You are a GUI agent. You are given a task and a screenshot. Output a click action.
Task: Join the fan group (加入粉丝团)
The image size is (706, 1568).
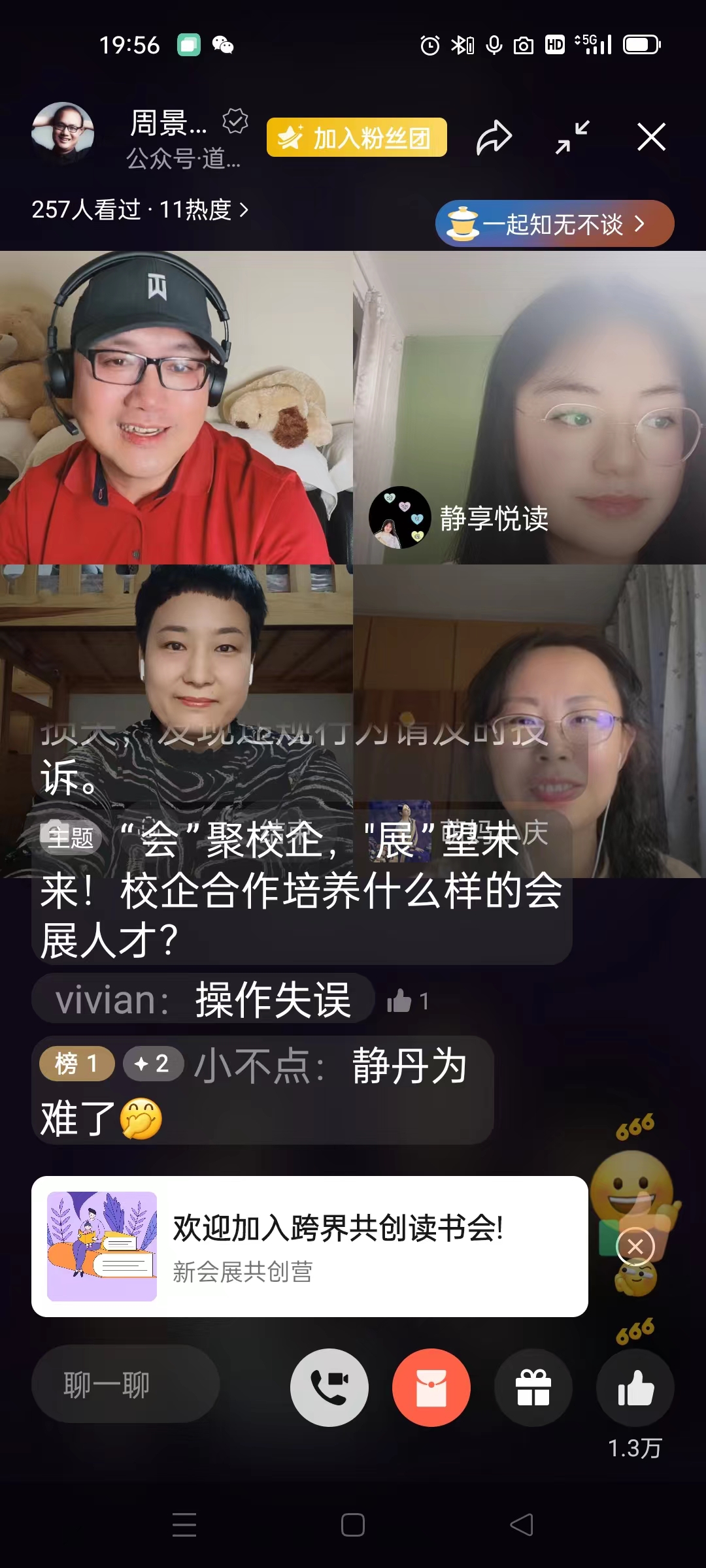coord(356,137)
